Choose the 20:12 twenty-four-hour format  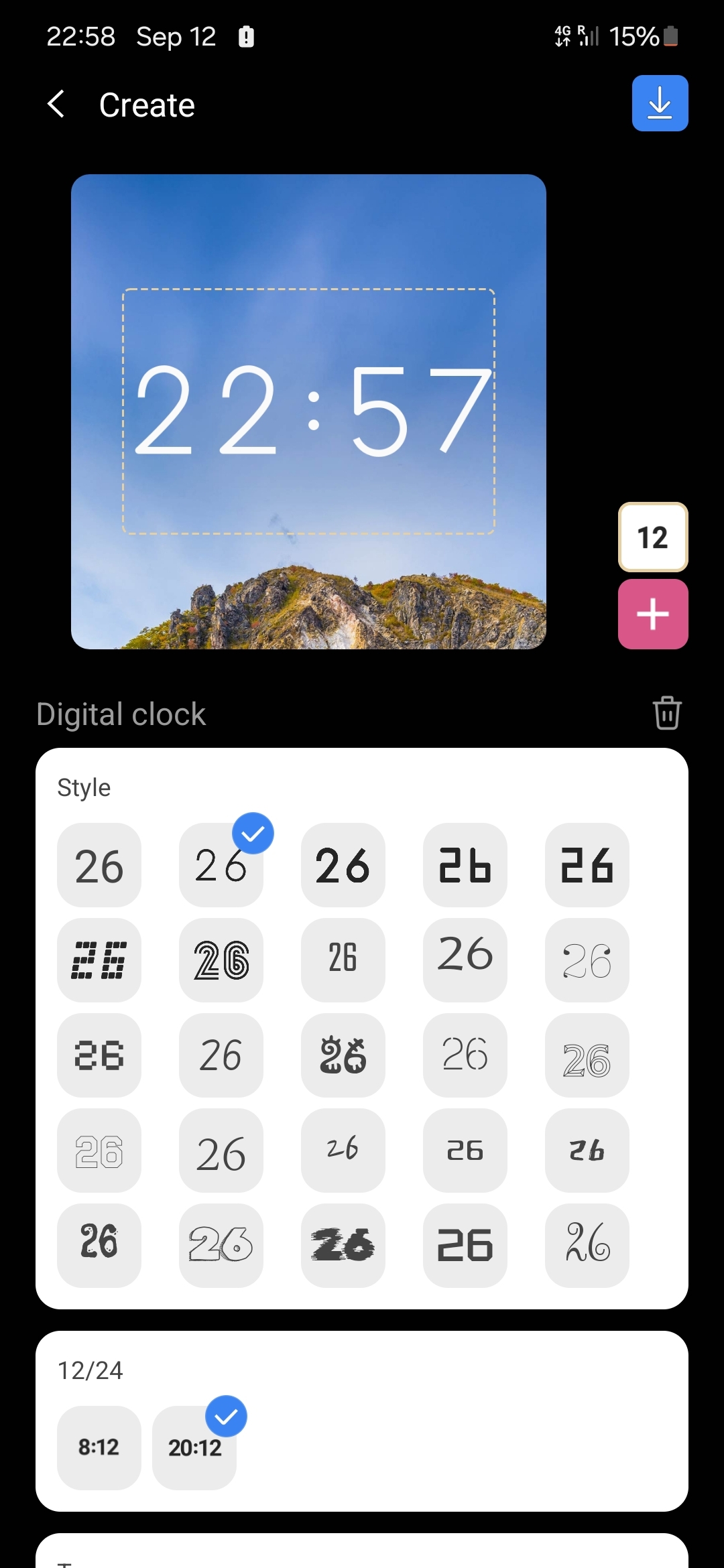click(x=194, y=1447)
